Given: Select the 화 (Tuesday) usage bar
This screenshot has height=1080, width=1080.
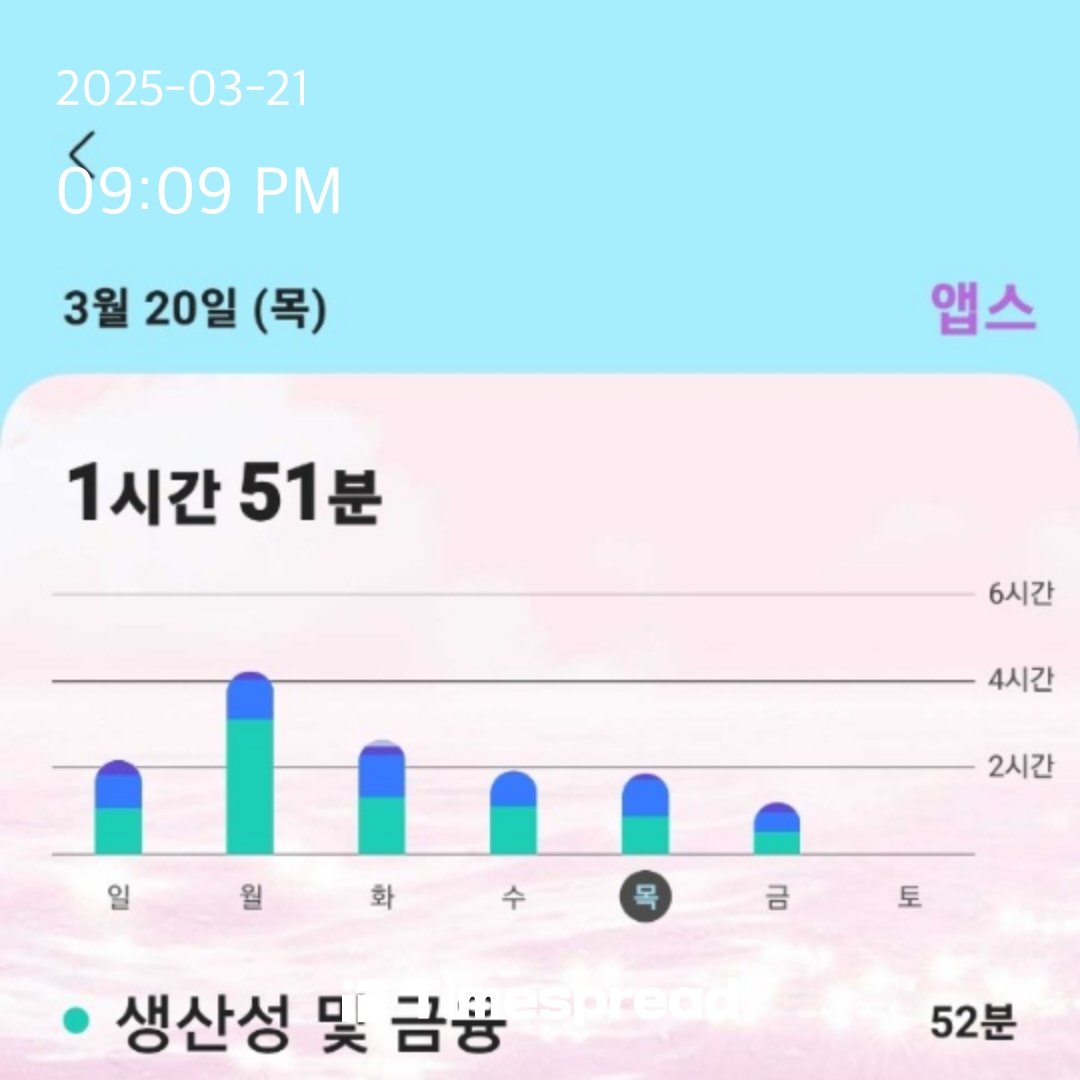Looking at the screenshot, I should pyautogui.click(x=382, y=798).
